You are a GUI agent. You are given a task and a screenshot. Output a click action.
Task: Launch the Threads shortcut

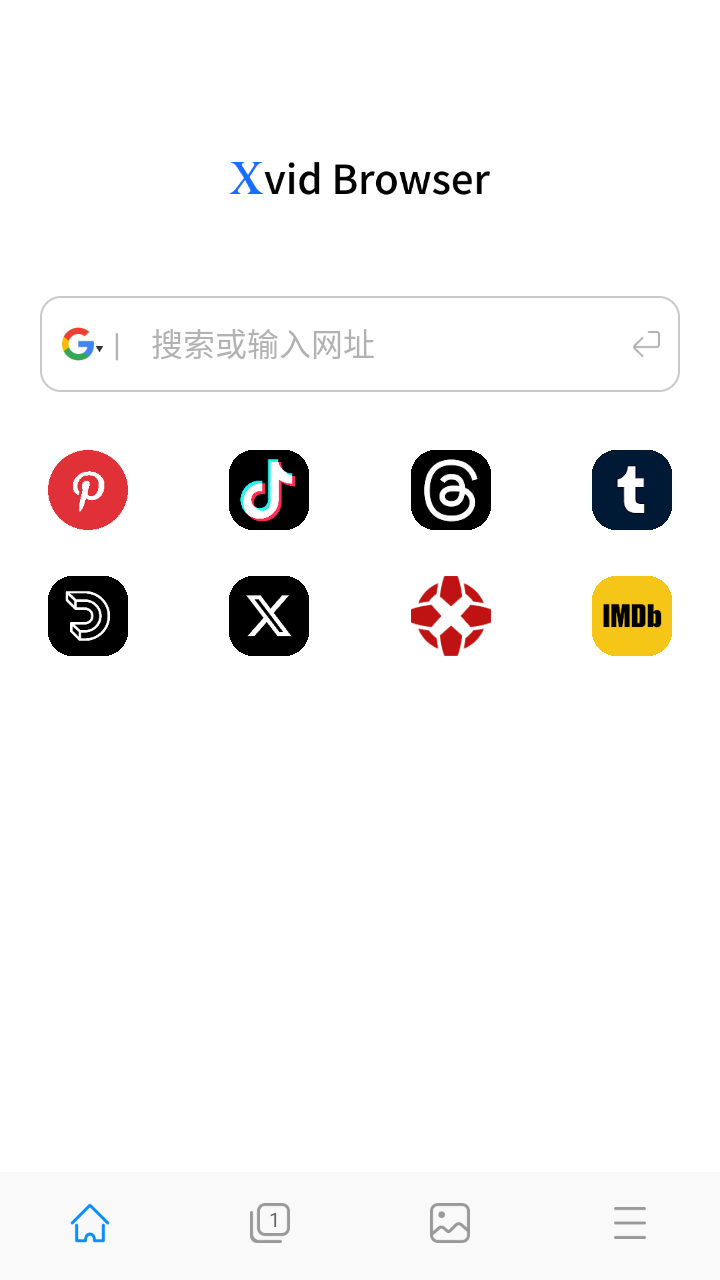pos(451,490)
